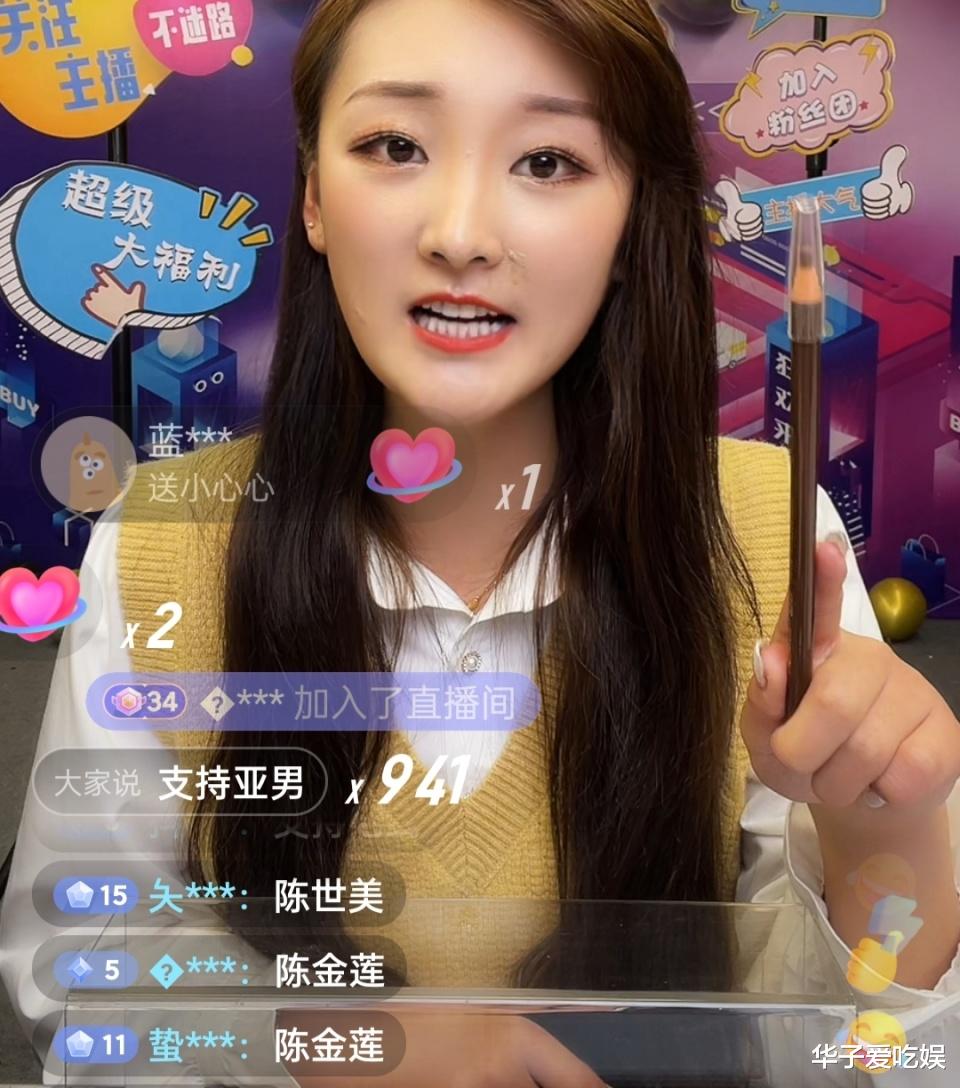
Task: Click the level 11 badge beside 蛰***
Action: tap(80, 1045)
